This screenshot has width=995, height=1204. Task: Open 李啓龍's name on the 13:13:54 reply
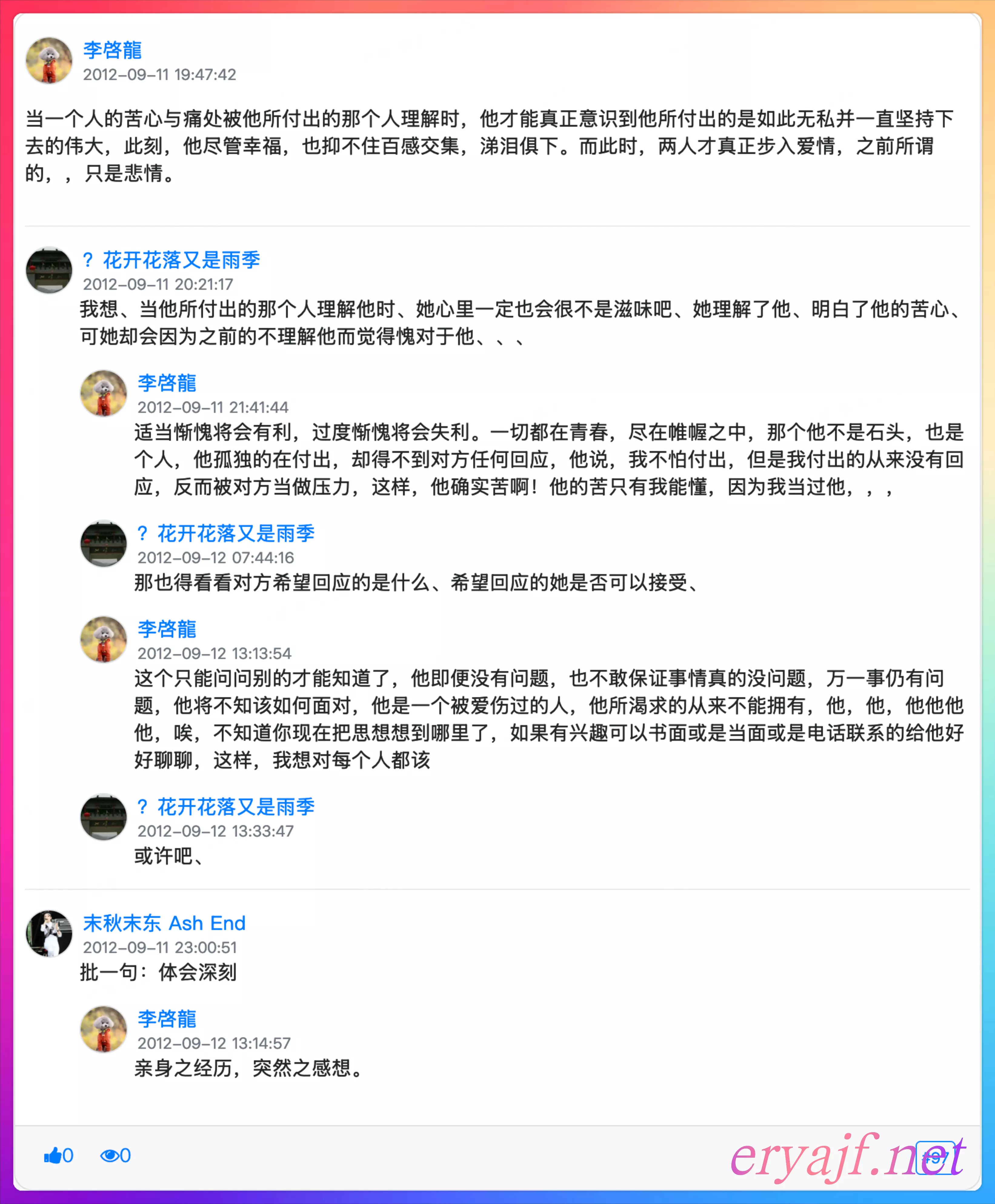(x=167, y=629)
